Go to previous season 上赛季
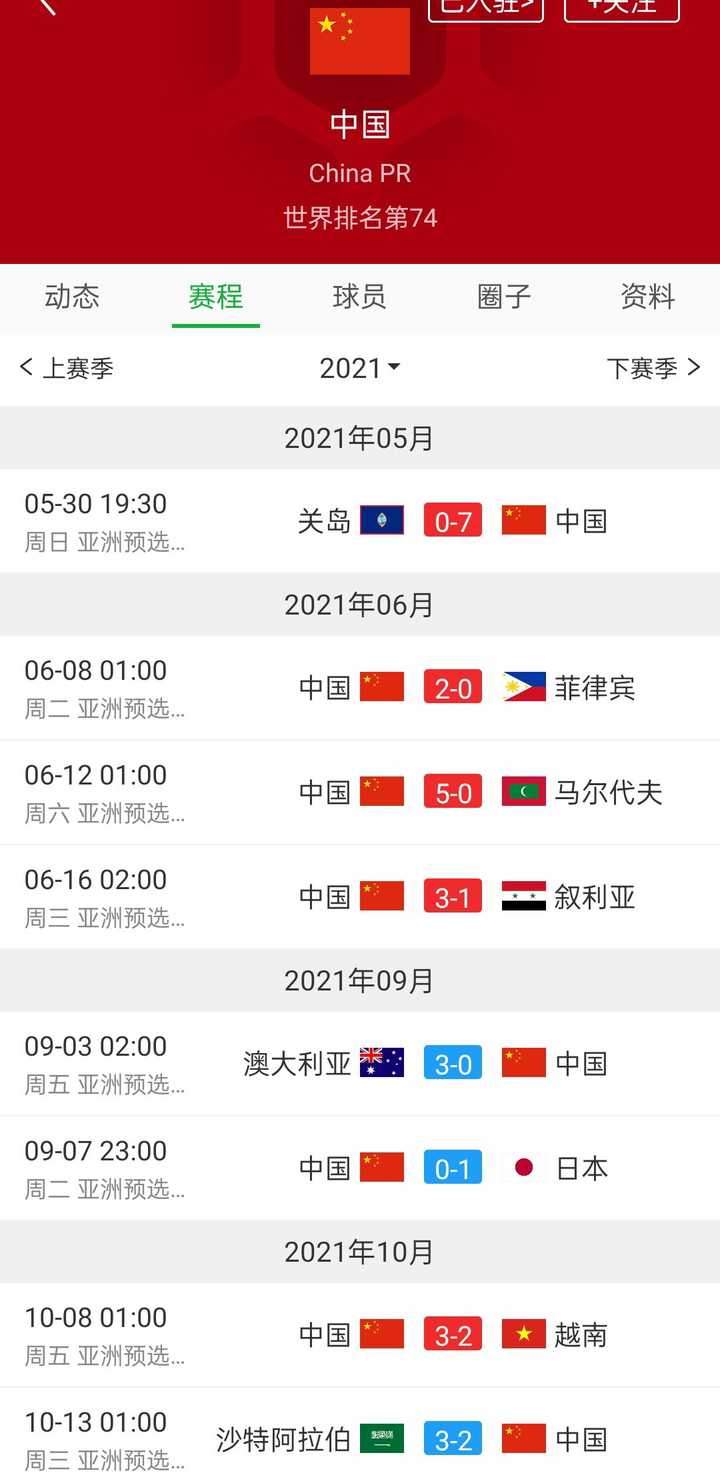This screenshot has width=720, height=1483. [66, 368]
